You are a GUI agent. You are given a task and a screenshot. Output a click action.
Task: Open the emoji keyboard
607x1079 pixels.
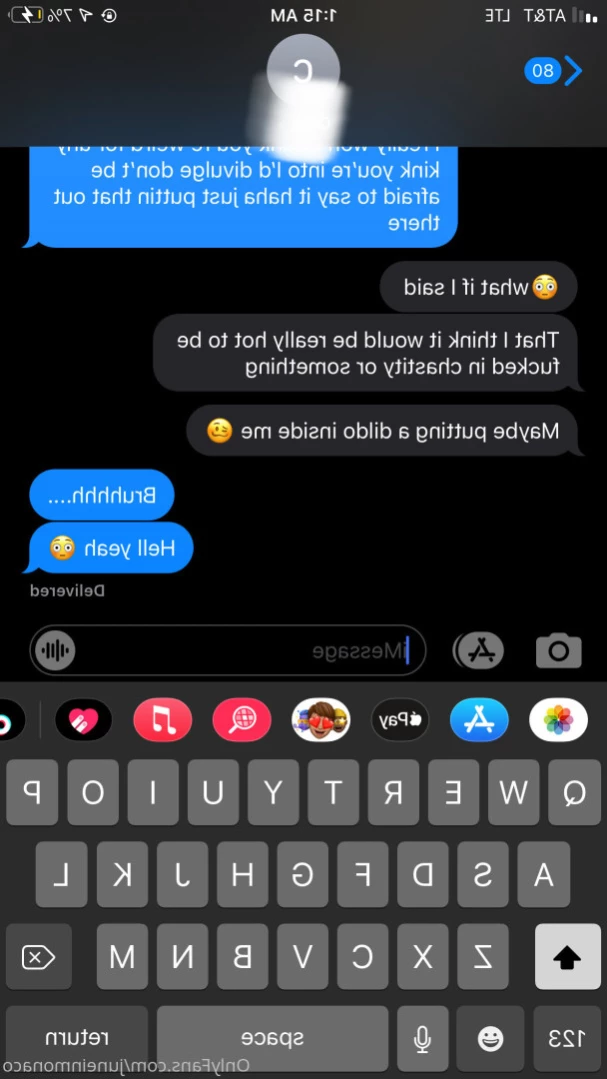490,1039
